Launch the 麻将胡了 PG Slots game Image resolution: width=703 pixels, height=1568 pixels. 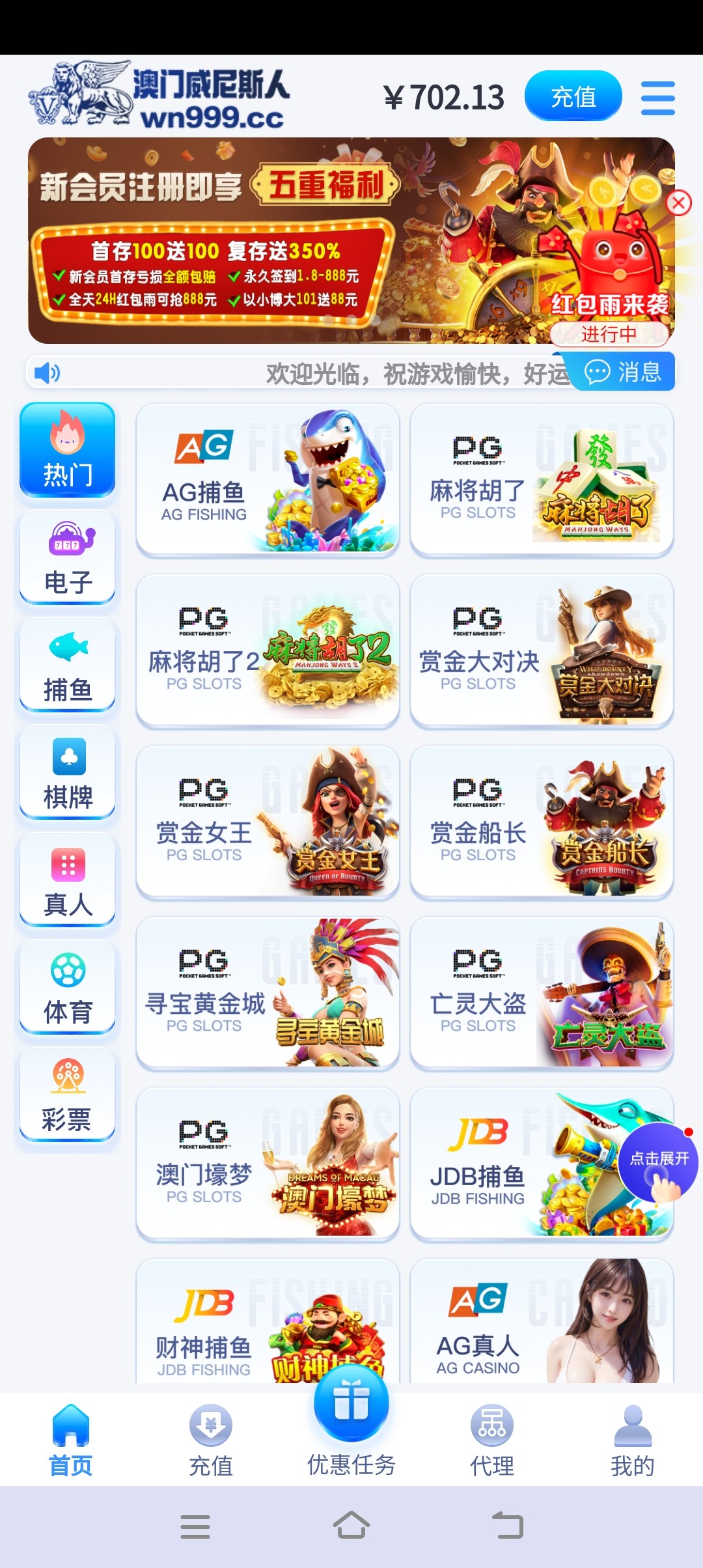(x=542, y=480)
